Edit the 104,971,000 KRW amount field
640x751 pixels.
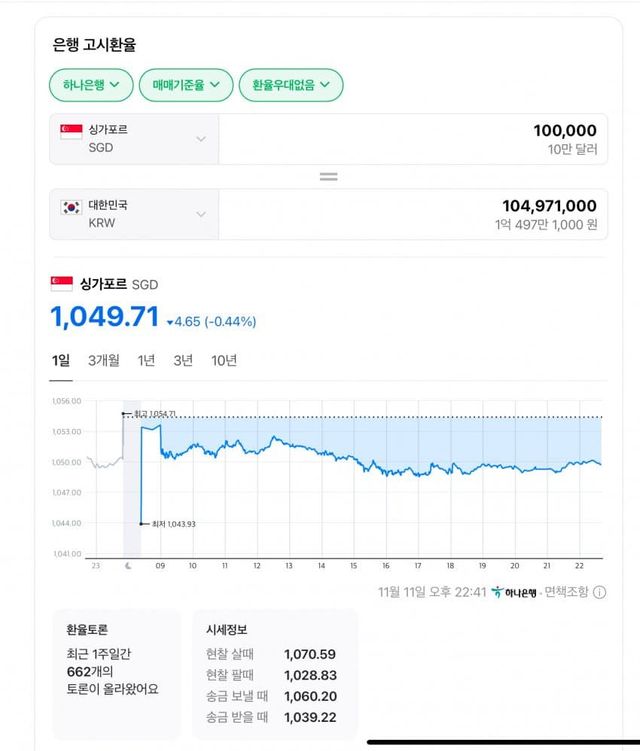click(412, 214)
